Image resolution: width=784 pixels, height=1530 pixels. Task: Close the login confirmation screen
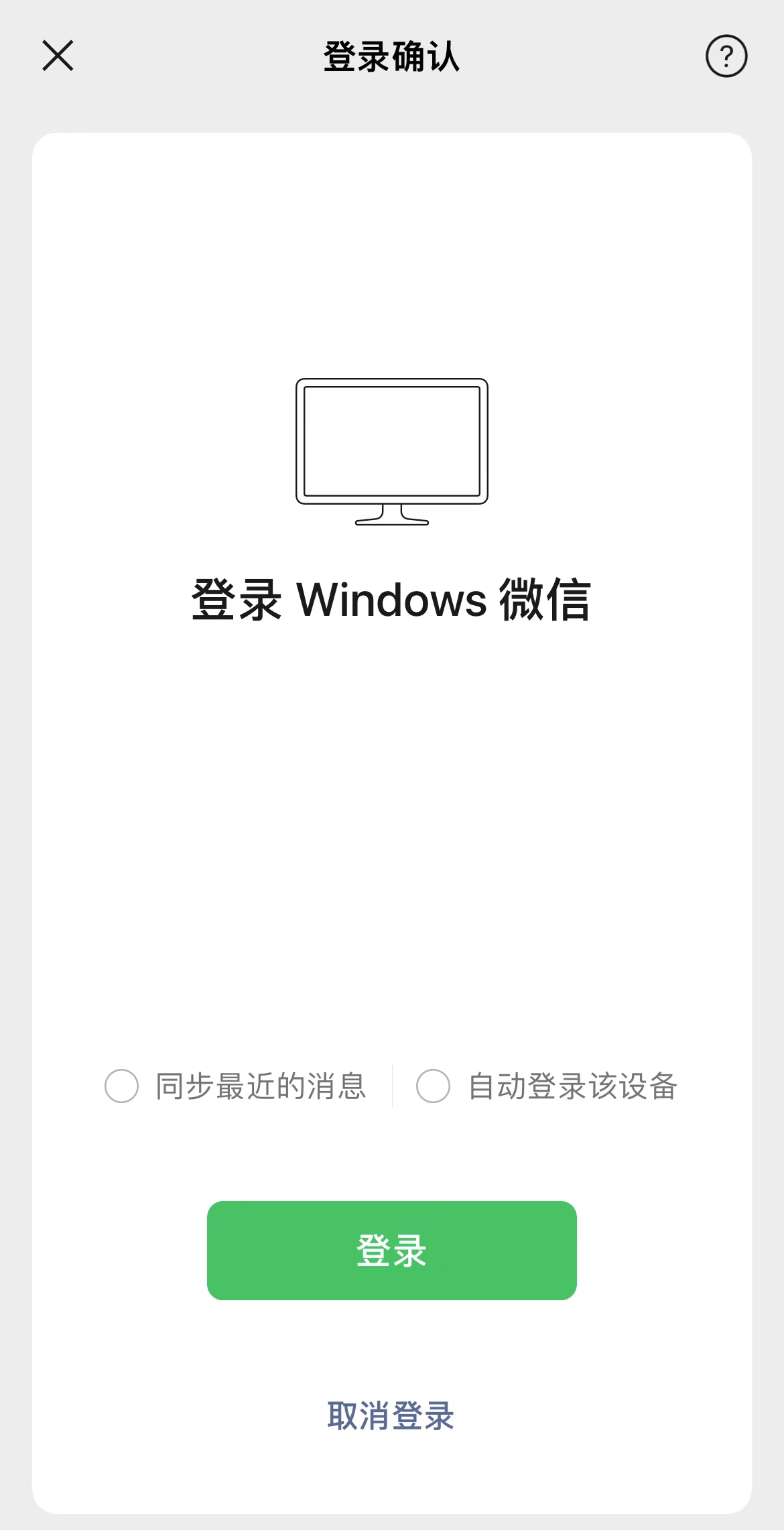coord(58,56)
